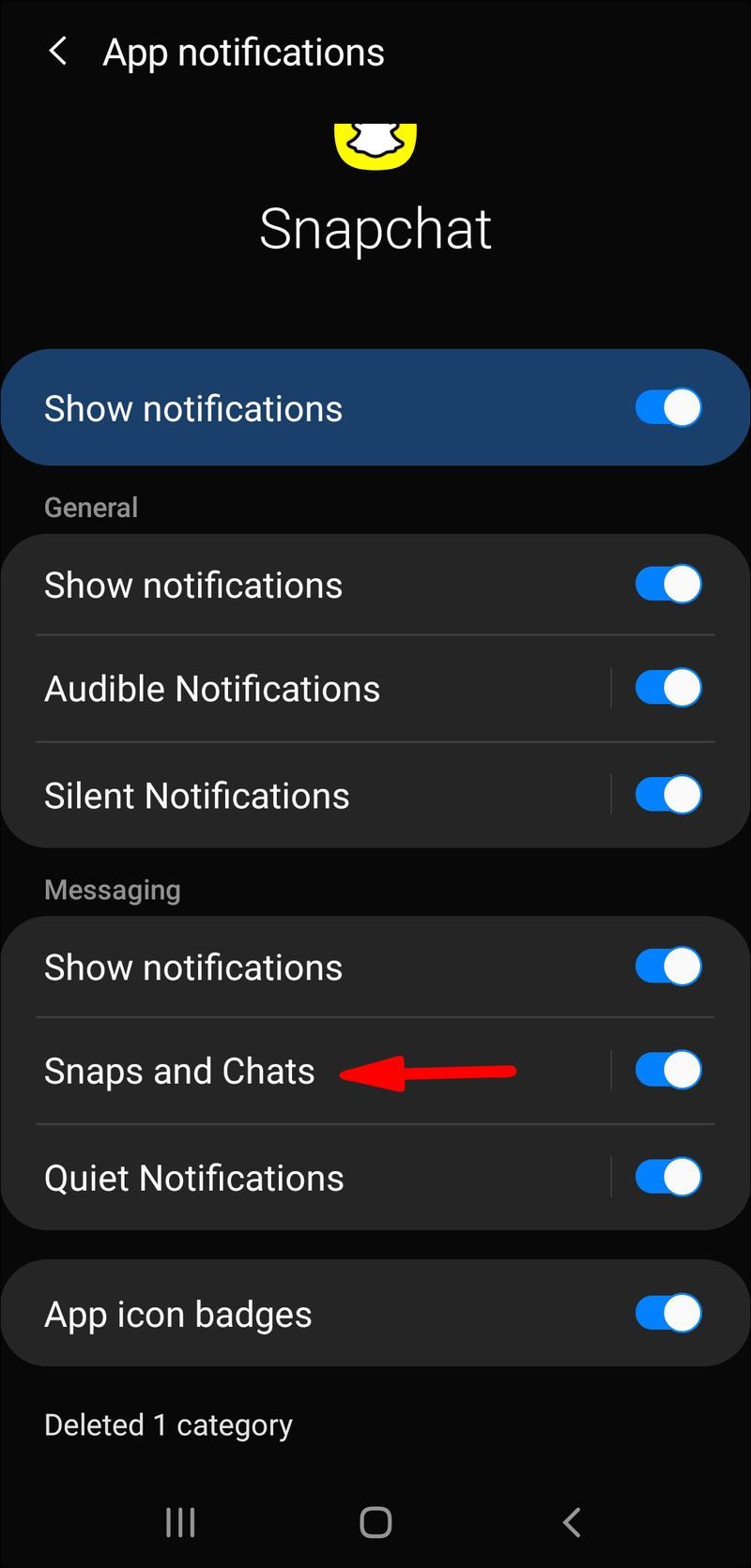Toggle the Snaps and Chats switch
The height and width of the screenshot is (1568, 751).
tap(668, 1070)
